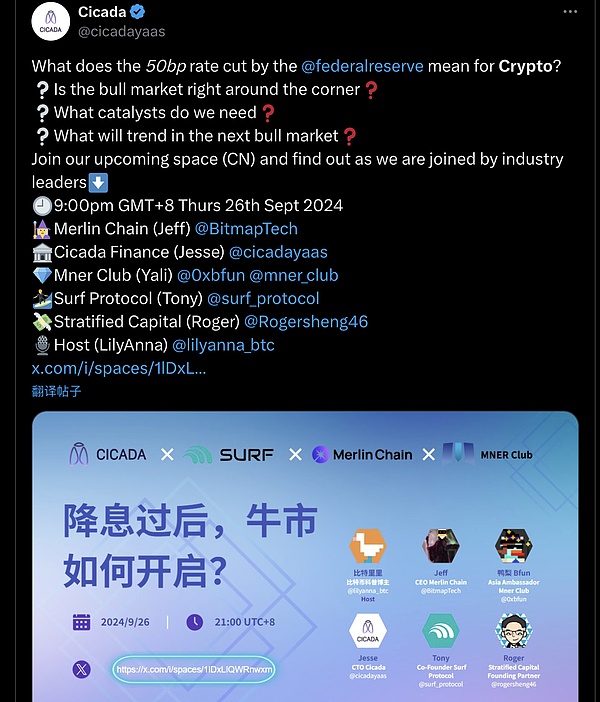Screen dimensions: 600x702
Task: Open the @federalreserve mention
Action: click(x=363, y=67)
